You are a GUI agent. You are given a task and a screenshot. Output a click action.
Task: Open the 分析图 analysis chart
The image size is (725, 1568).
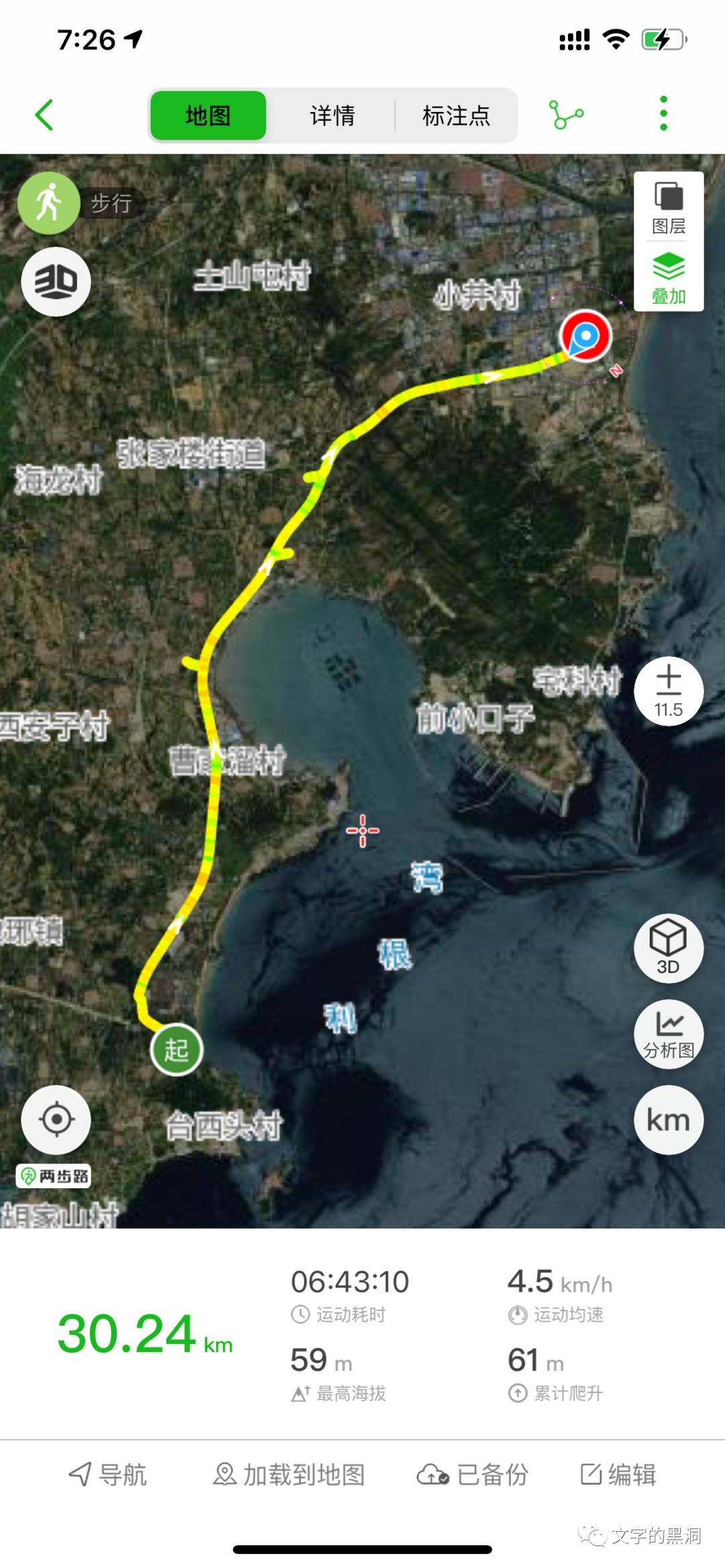(669, 1034)
